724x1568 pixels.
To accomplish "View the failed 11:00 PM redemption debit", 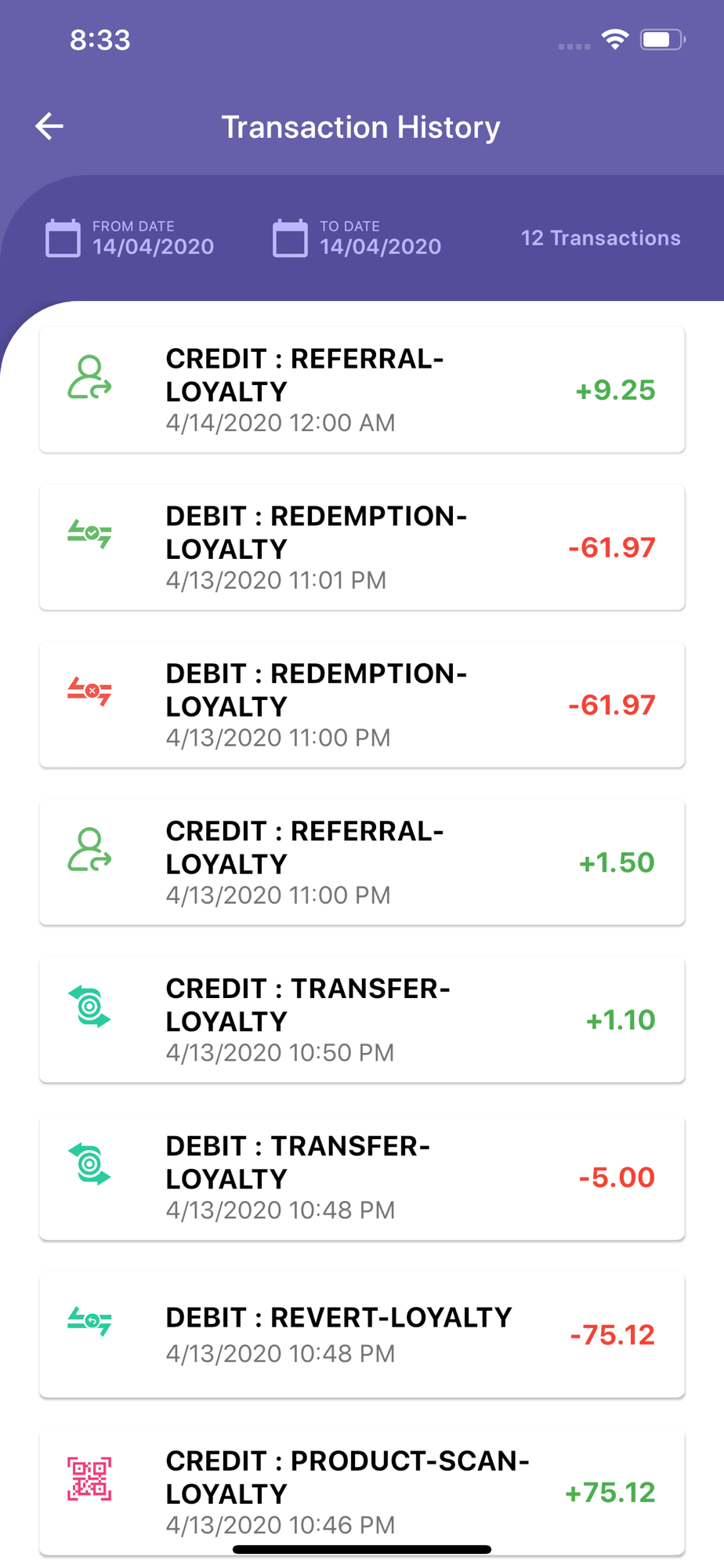I will coord(362,705).
